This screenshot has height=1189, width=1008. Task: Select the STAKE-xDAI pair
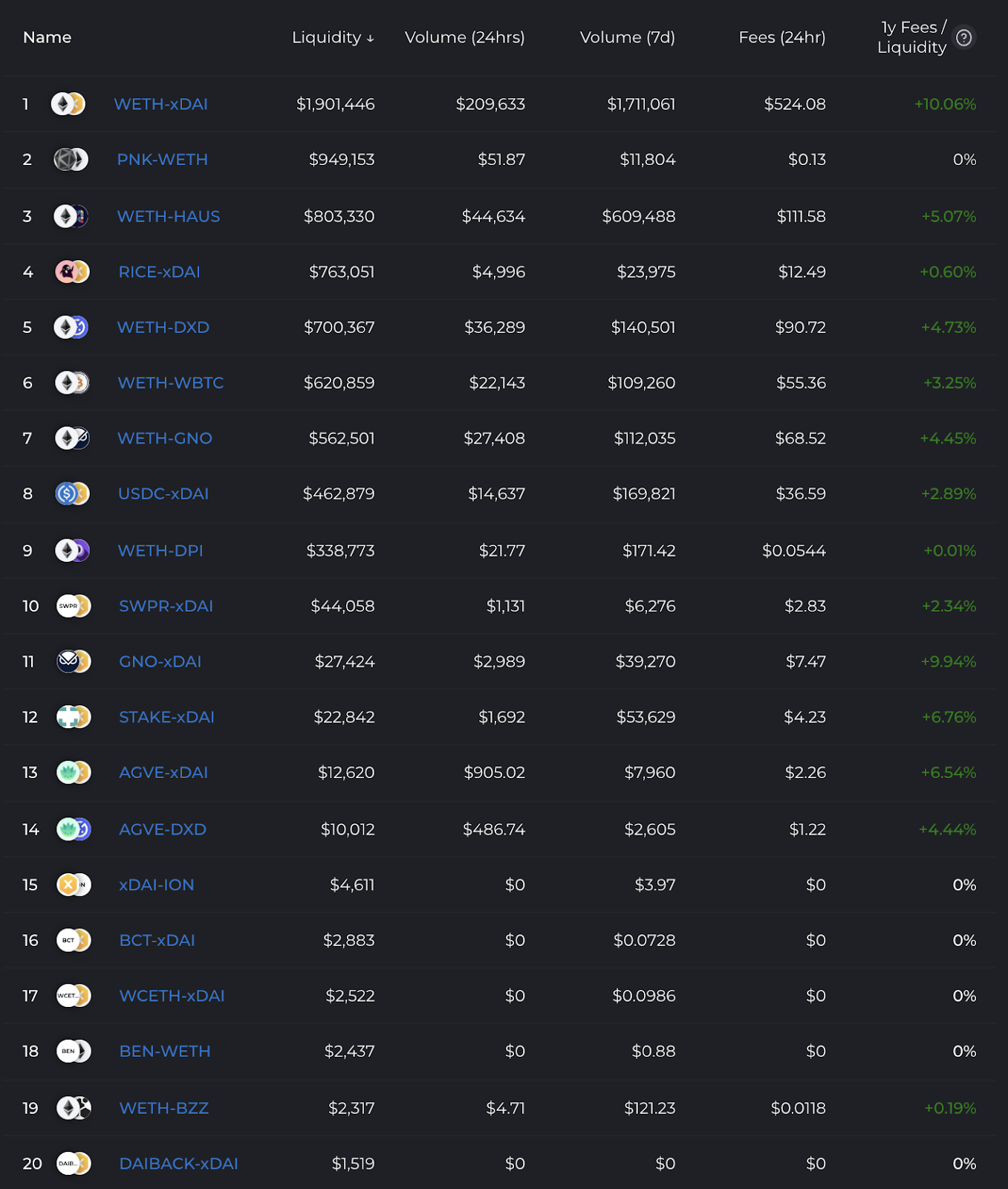pos(166,717)
